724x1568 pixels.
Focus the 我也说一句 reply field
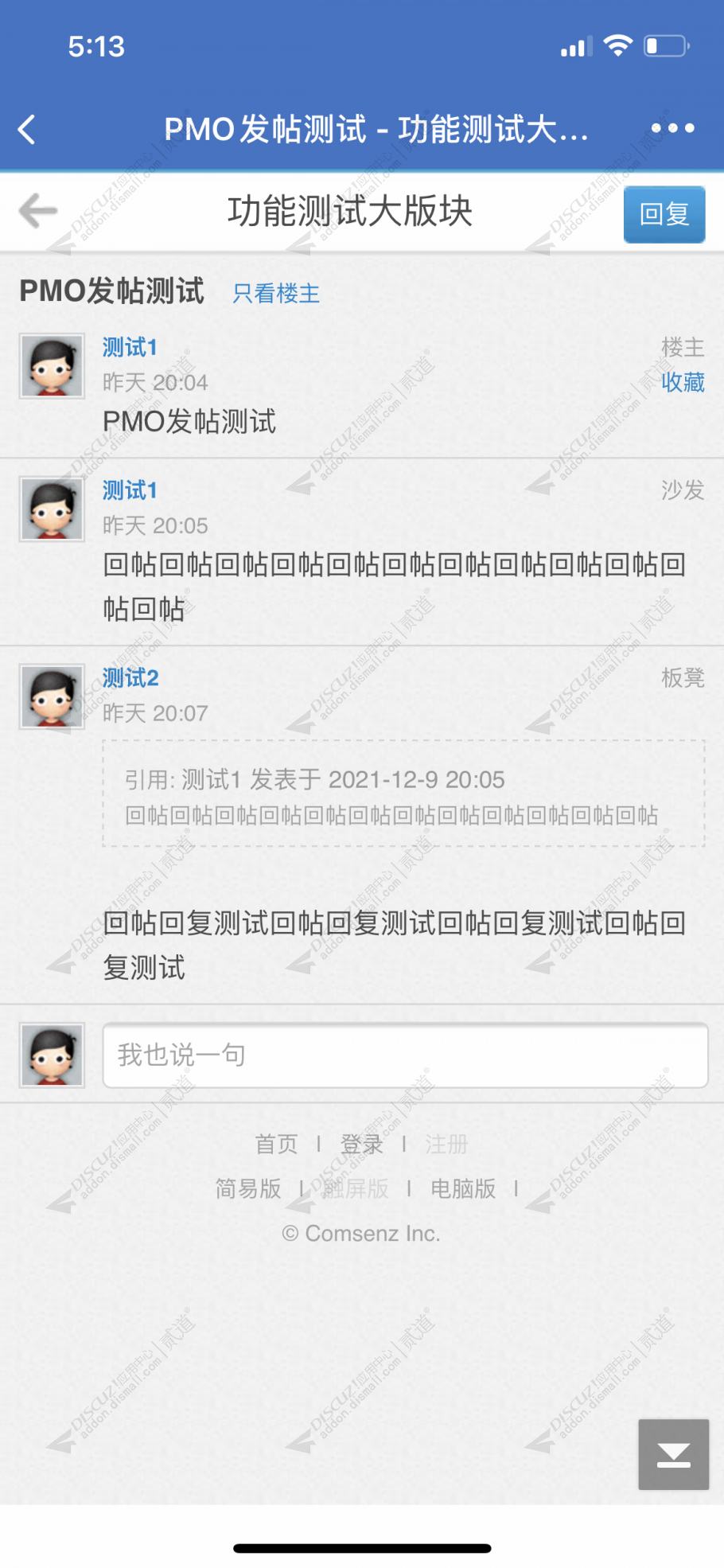coord(404,1055)
